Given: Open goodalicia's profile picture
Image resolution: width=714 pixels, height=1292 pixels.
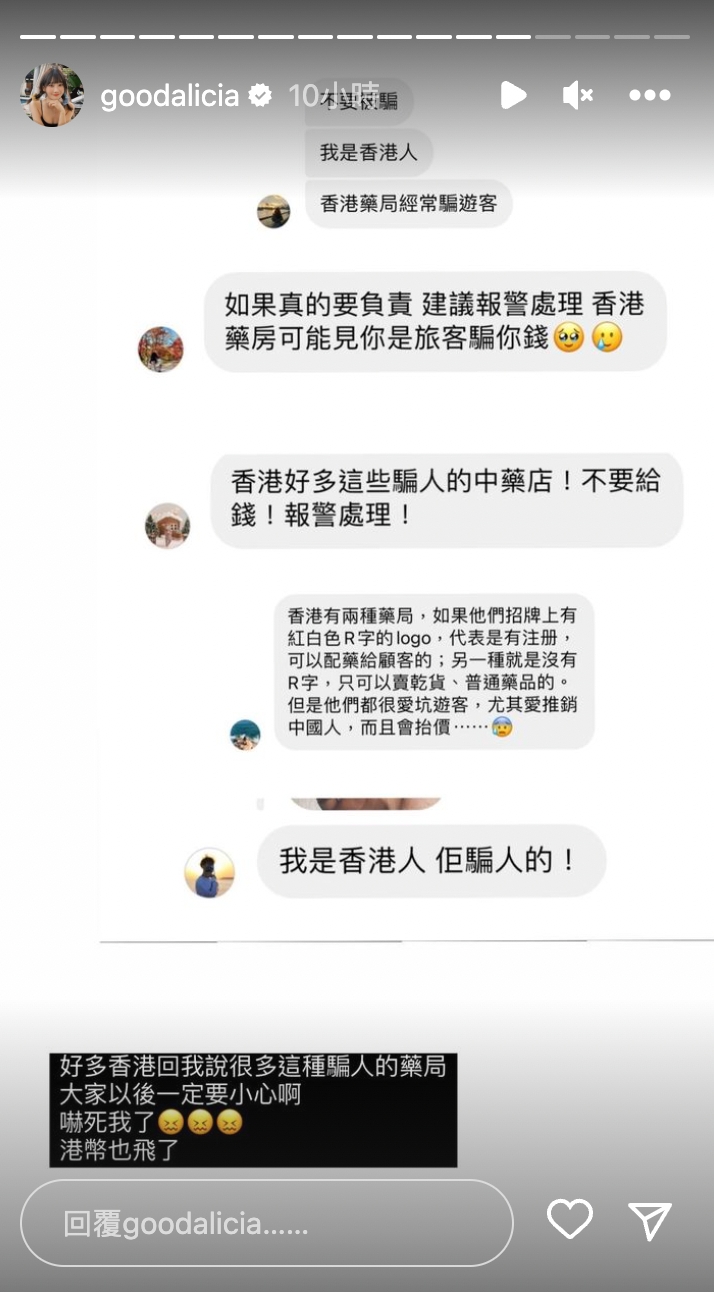Looking at the screenshot, I should (52, 95).
